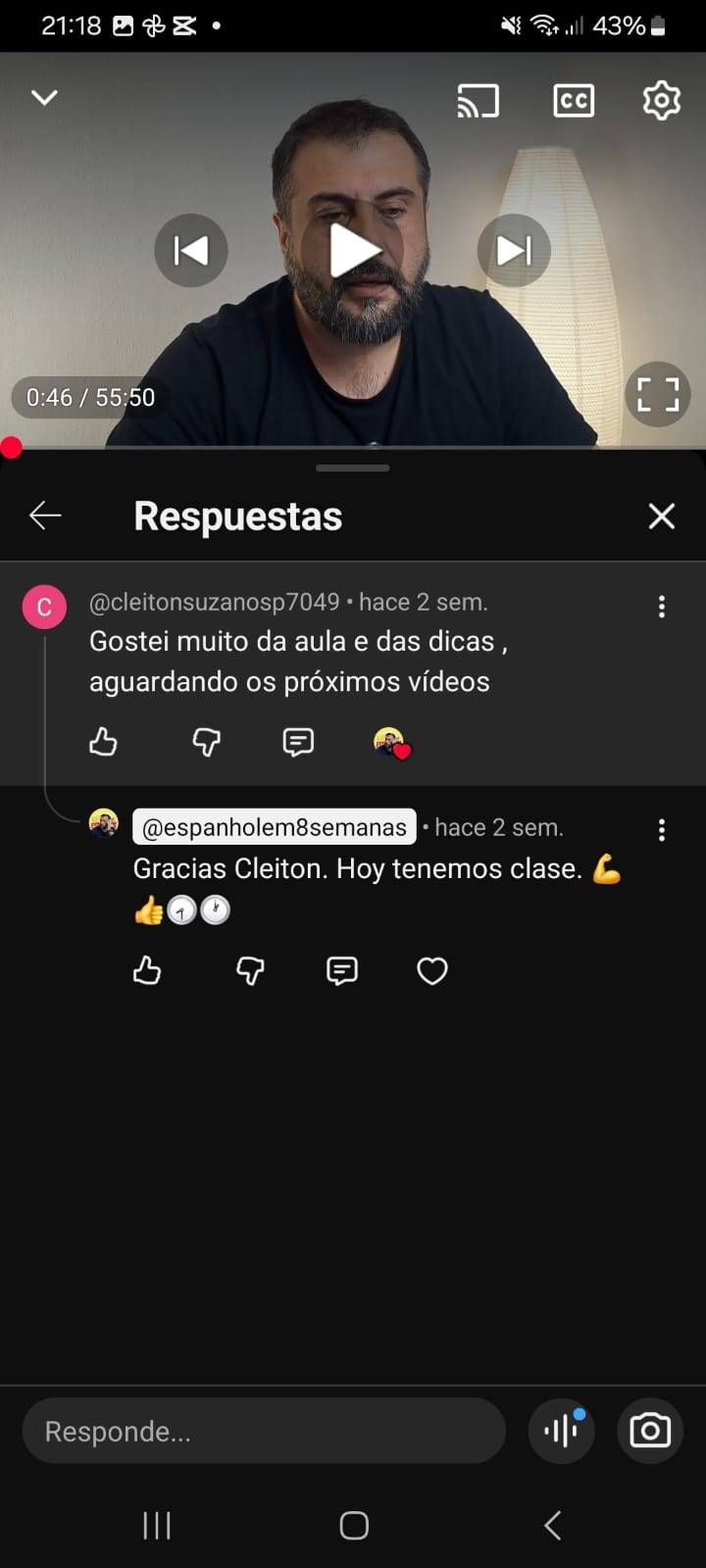Go to the previous video

[x=191, y=251]
